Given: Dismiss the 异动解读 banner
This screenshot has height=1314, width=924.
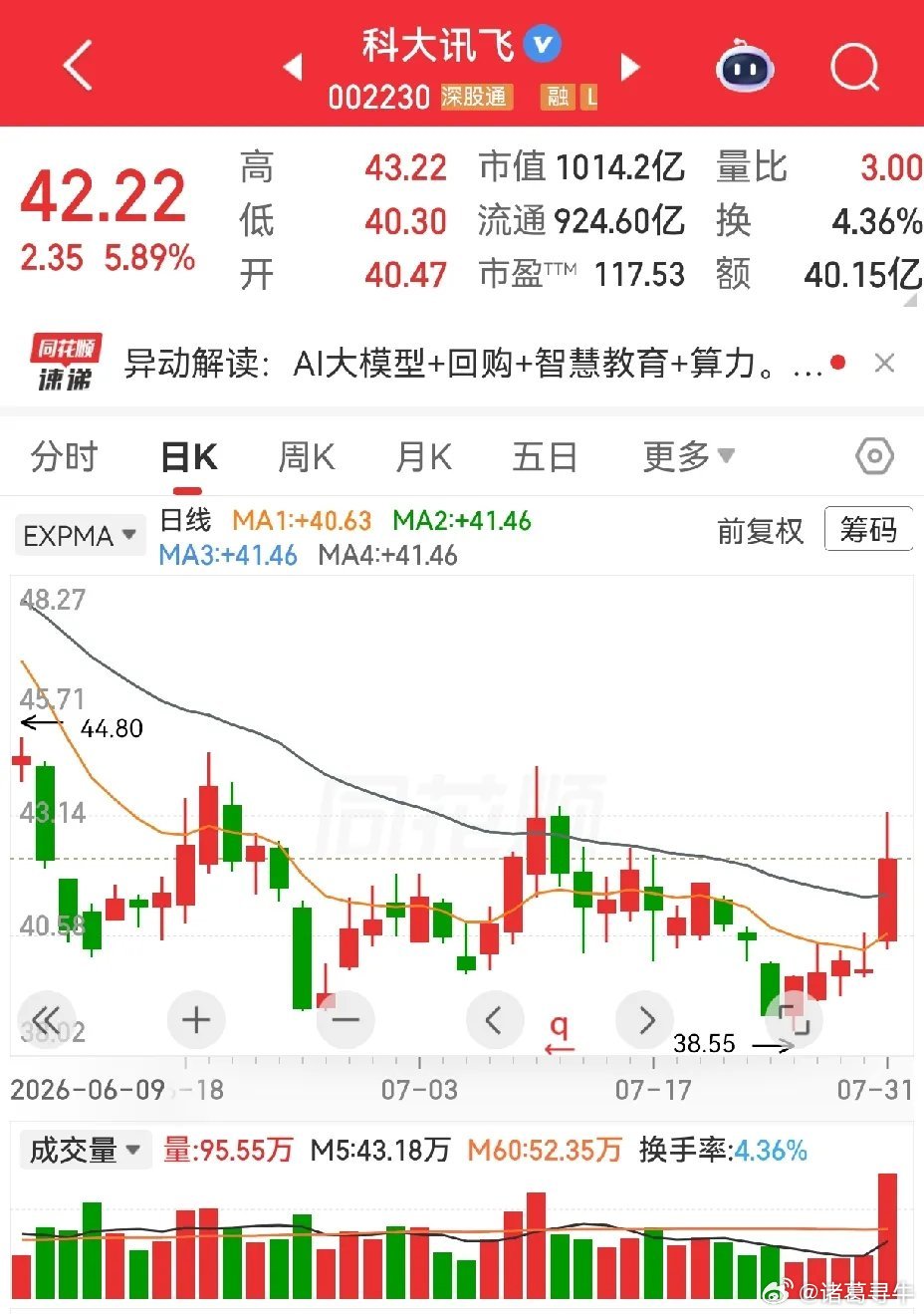Looking at the screenshot, I should [883, 364].
